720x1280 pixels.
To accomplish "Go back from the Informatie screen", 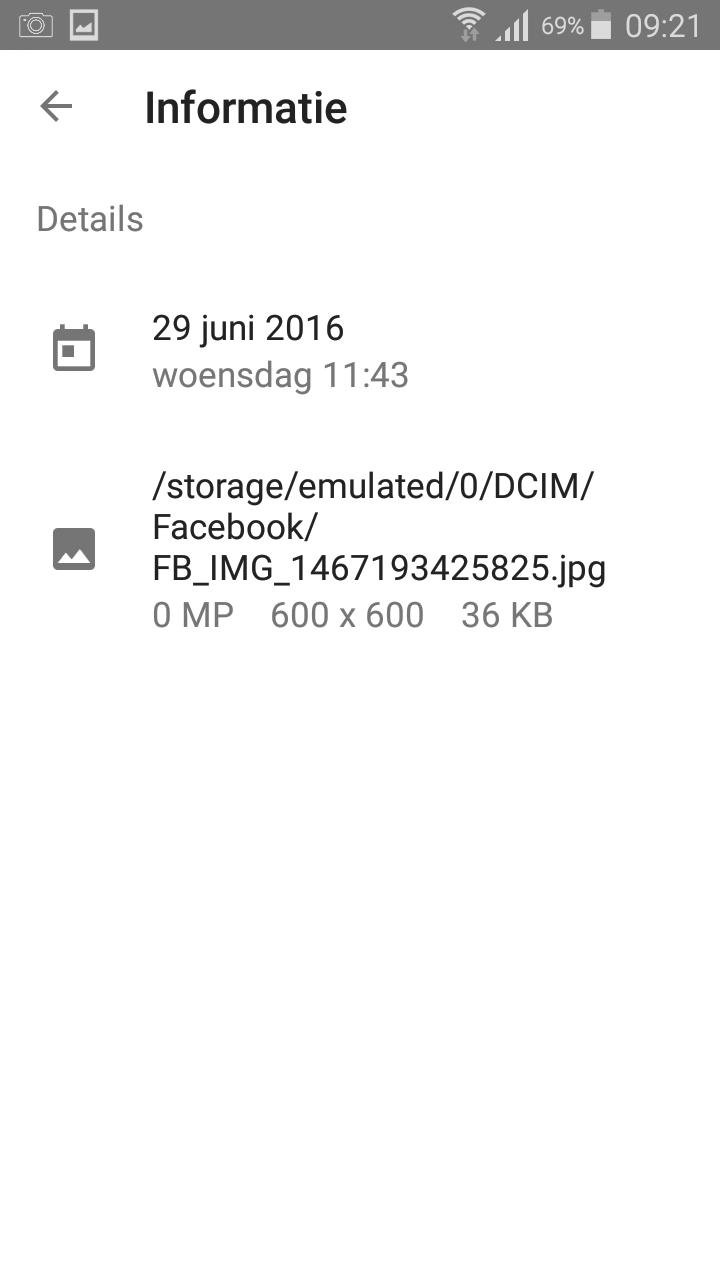I will tap(56, 107).
